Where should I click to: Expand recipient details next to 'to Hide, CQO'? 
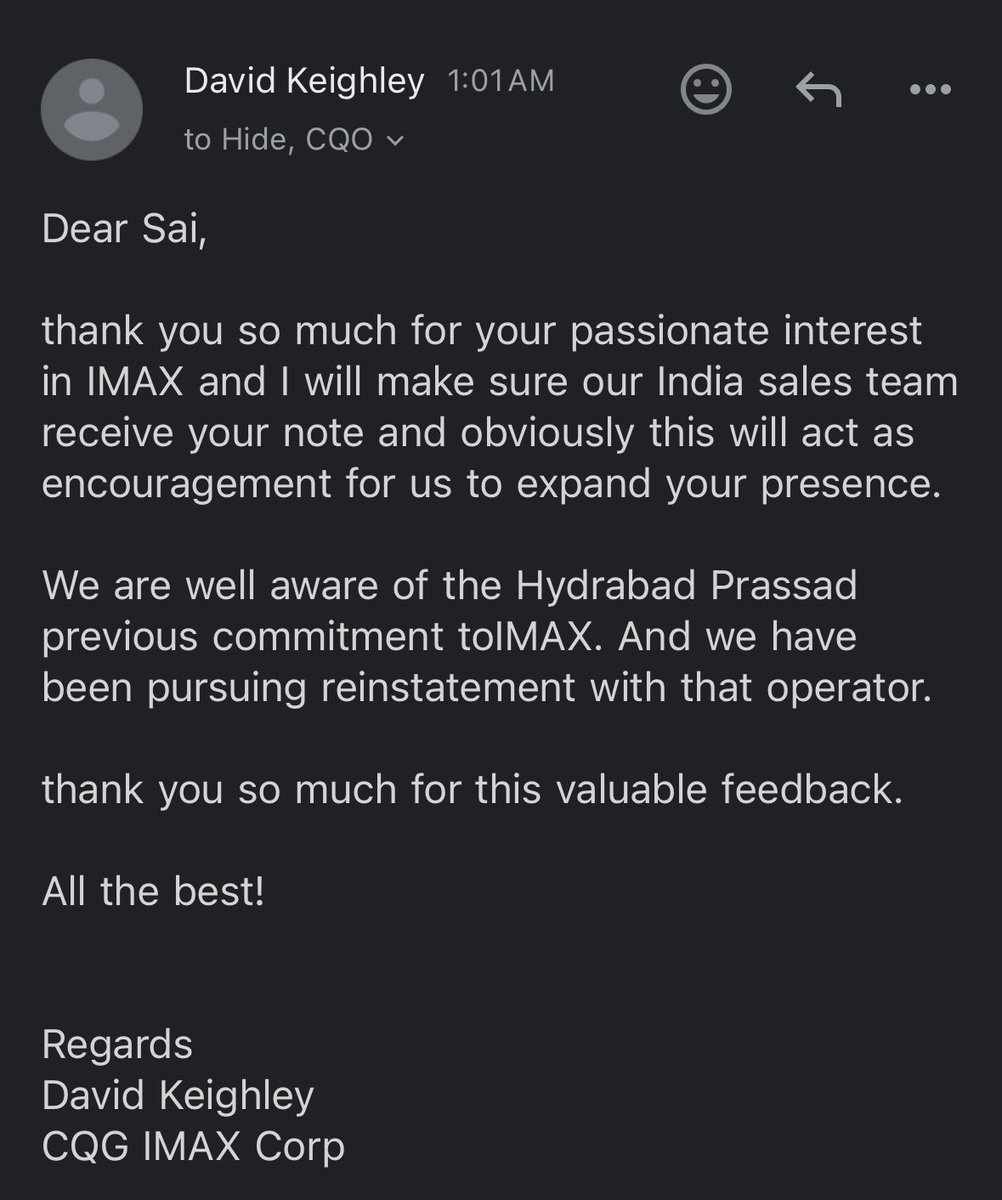[395, 141]
